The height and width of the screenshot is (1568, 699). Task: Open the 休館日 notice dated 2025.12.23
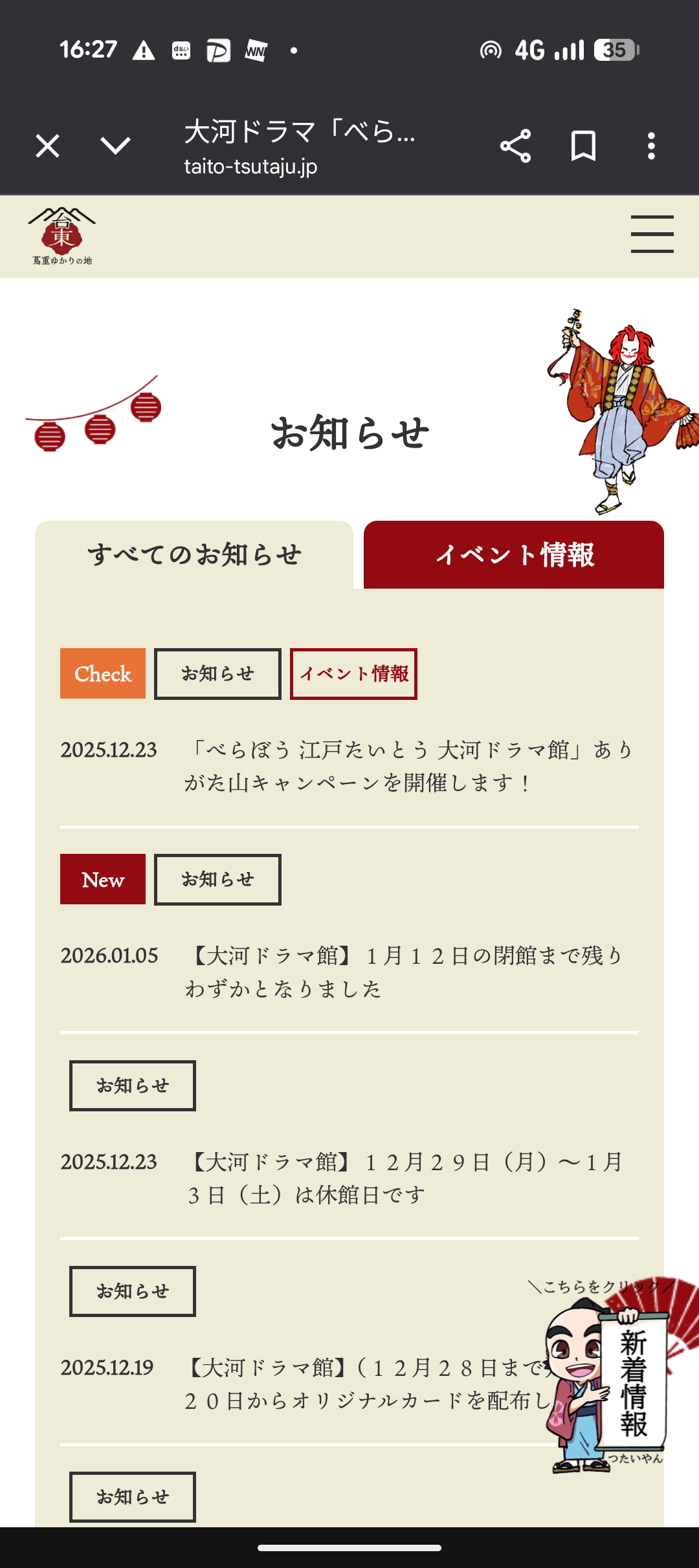405,1178
